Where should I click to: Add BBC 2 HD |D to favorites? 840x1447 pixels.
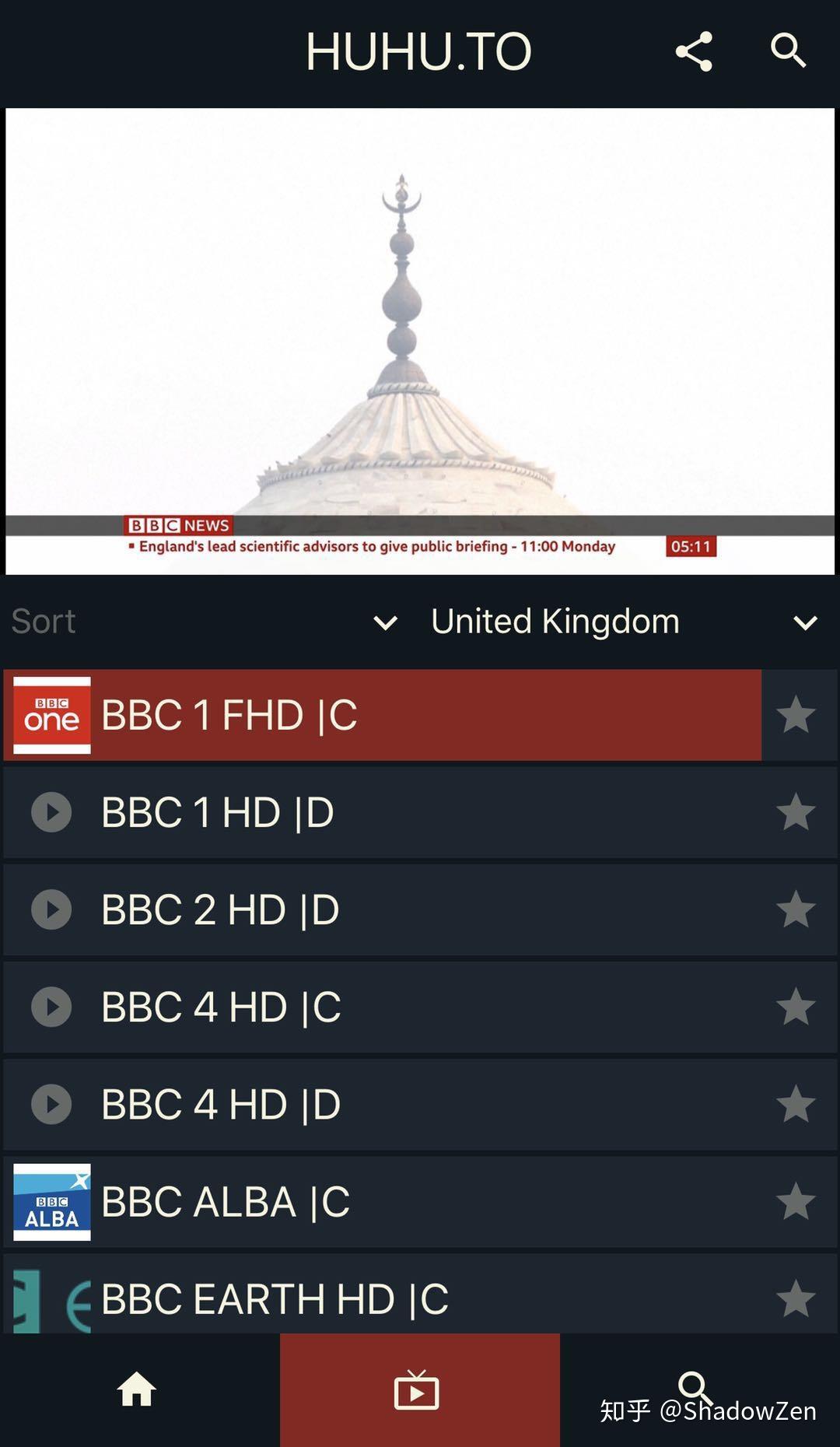tap(796, 909)
